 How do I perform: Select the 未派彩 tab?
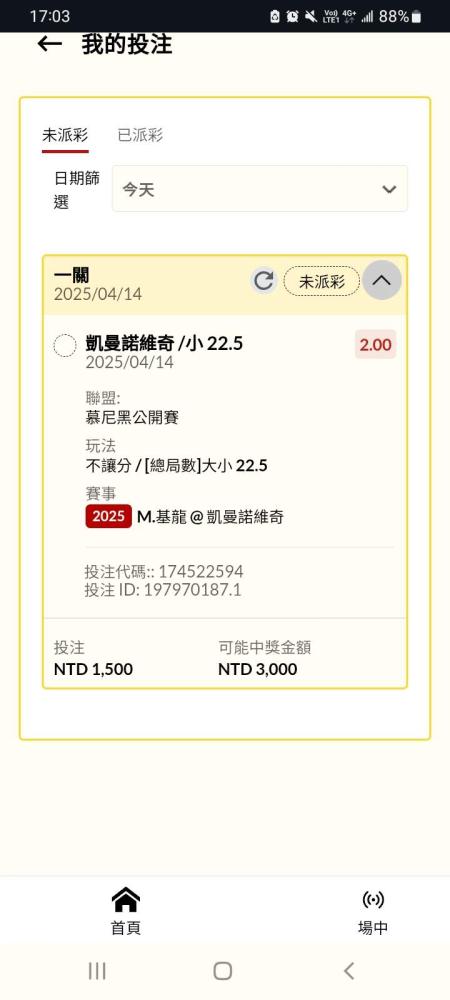tap(65, 135)
